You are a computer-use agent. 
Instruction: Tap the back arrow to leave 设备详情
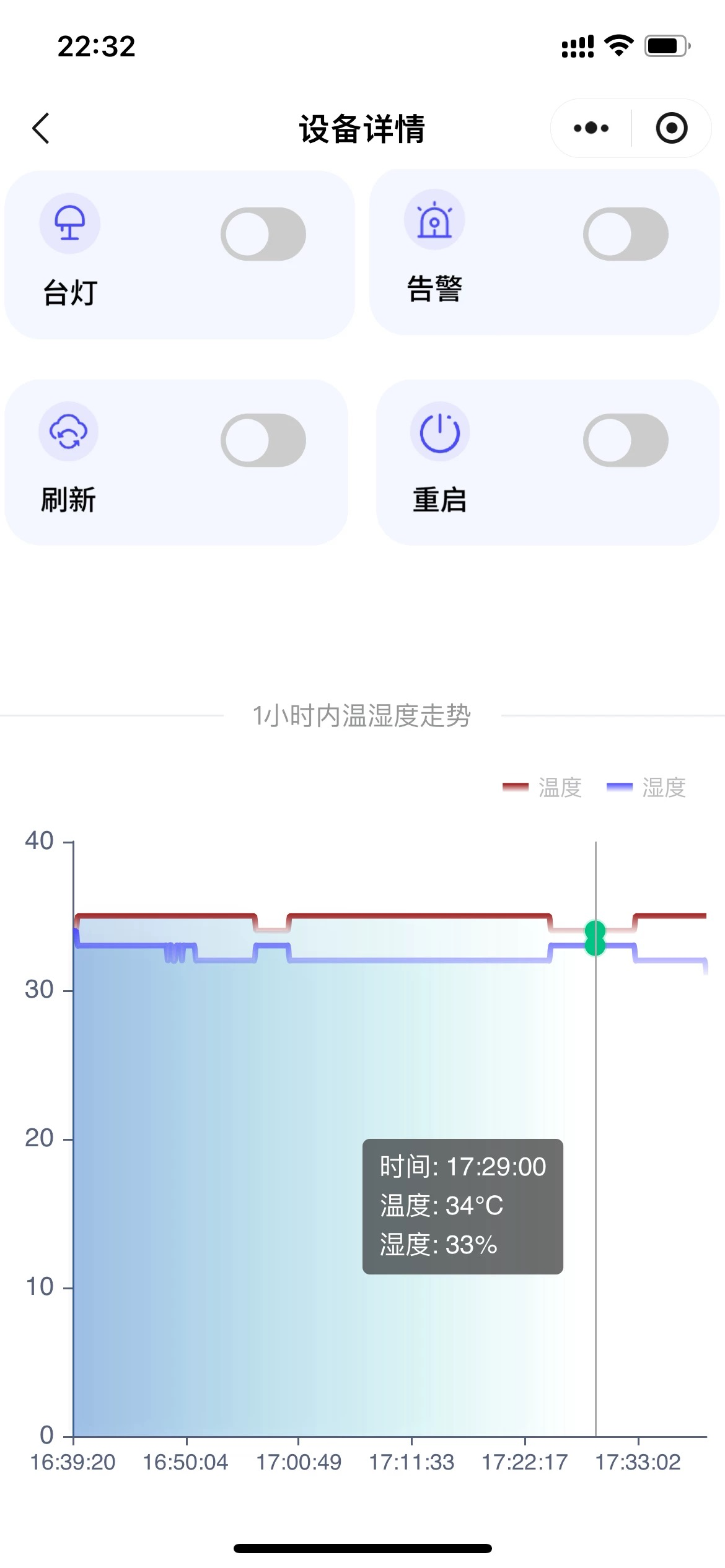tap(40, 128)
